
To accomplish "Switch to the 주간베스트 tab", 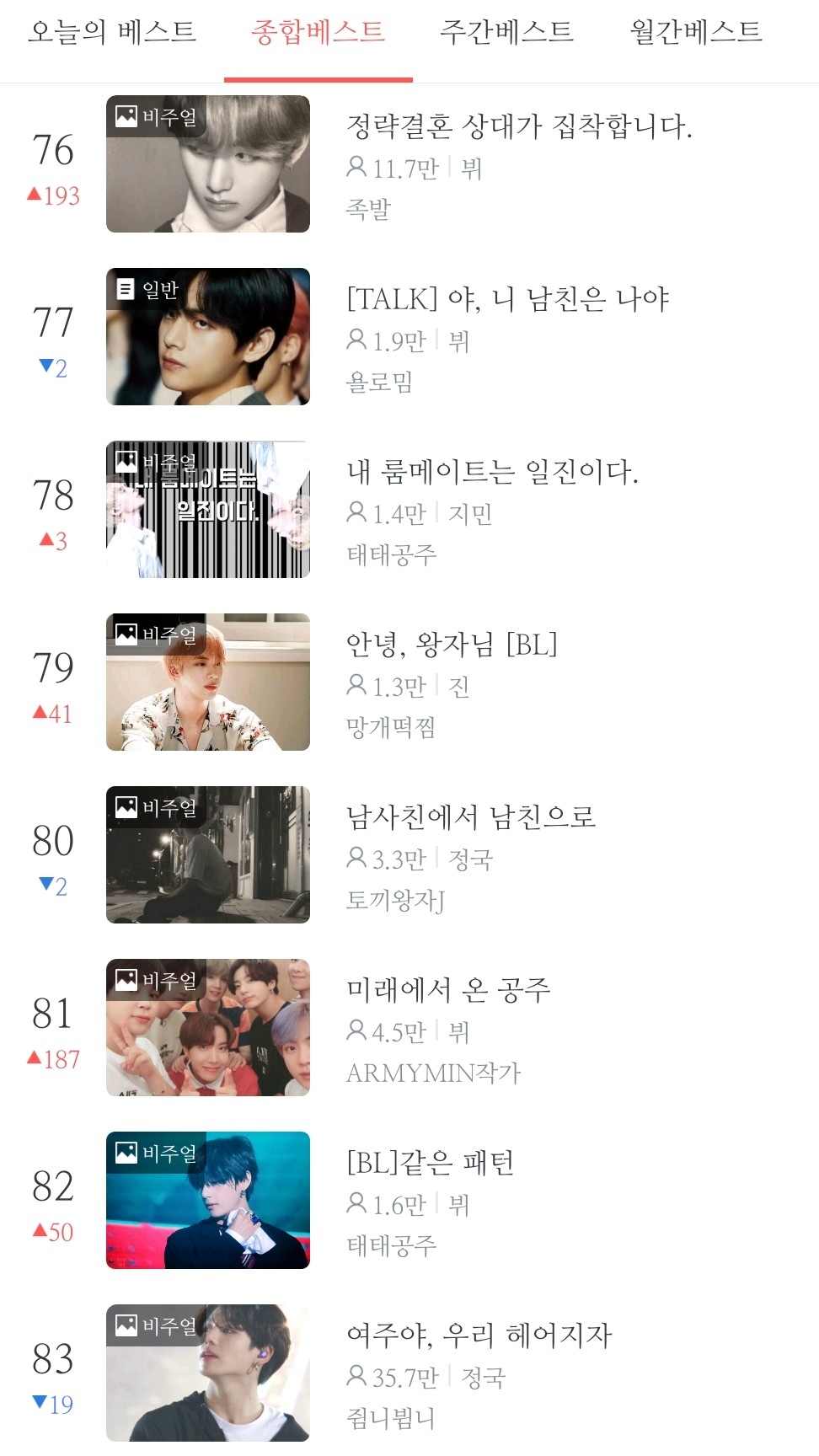I will (506, 32).
